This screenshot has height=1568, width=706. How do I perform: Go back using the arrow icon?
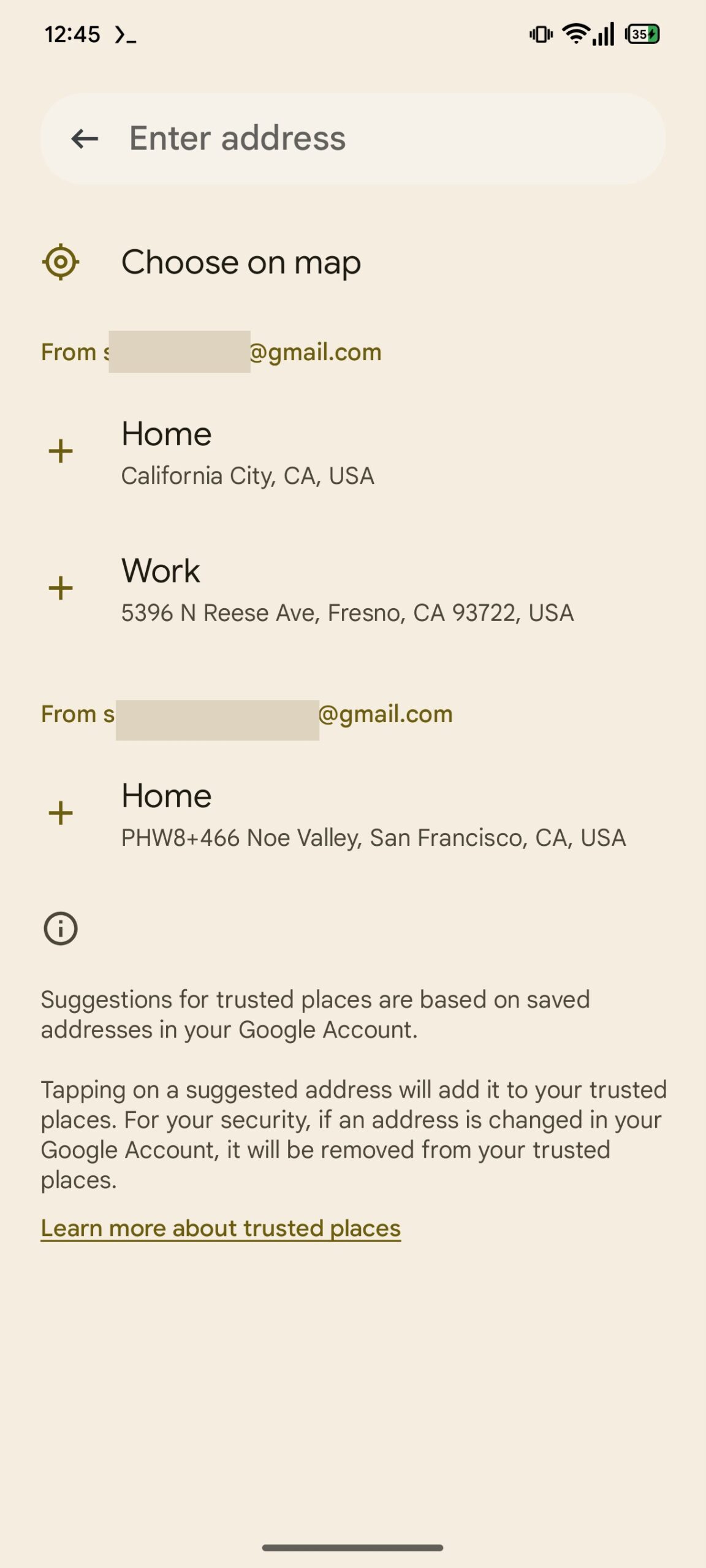click(85, 139)
